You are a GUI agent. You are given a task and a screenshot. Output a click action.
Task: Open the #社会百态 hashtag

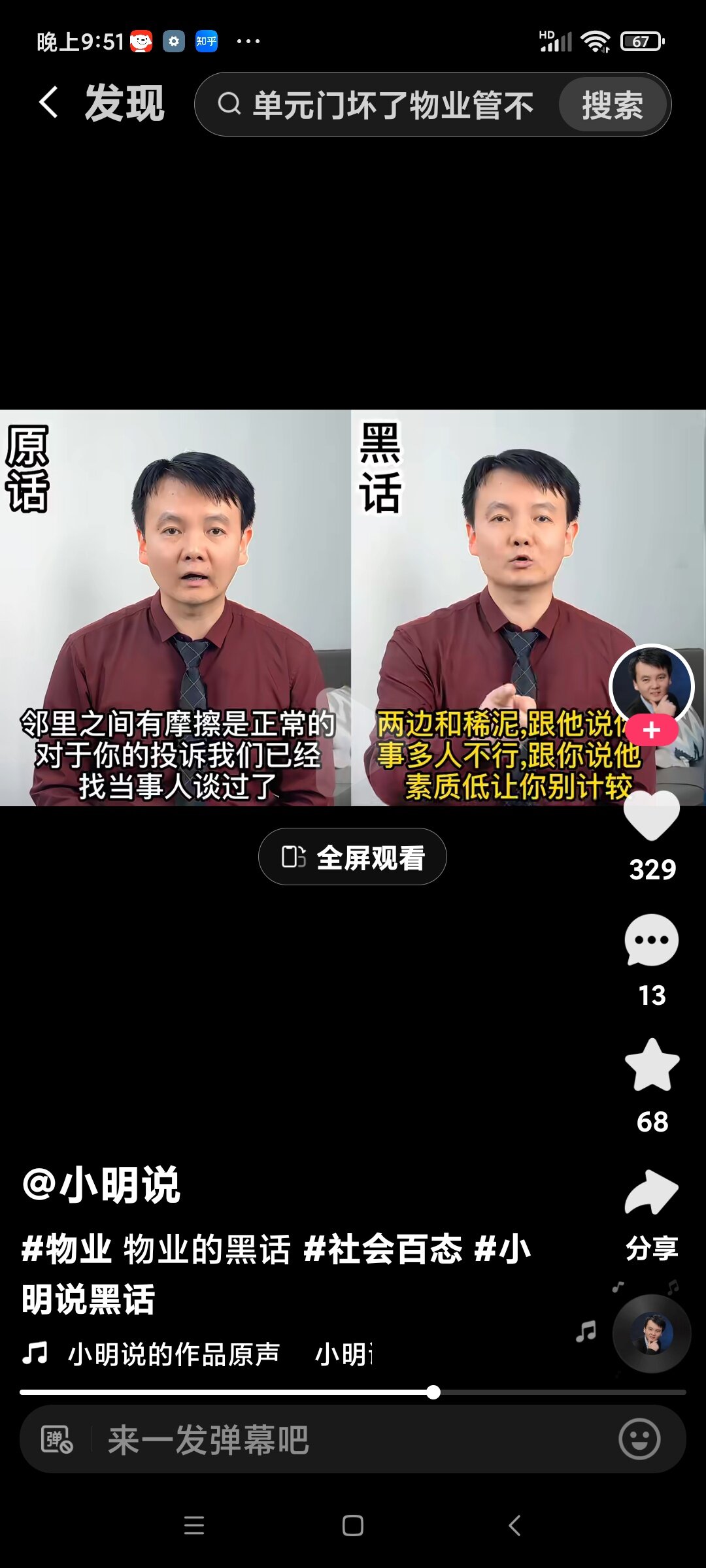(383, 1249)
